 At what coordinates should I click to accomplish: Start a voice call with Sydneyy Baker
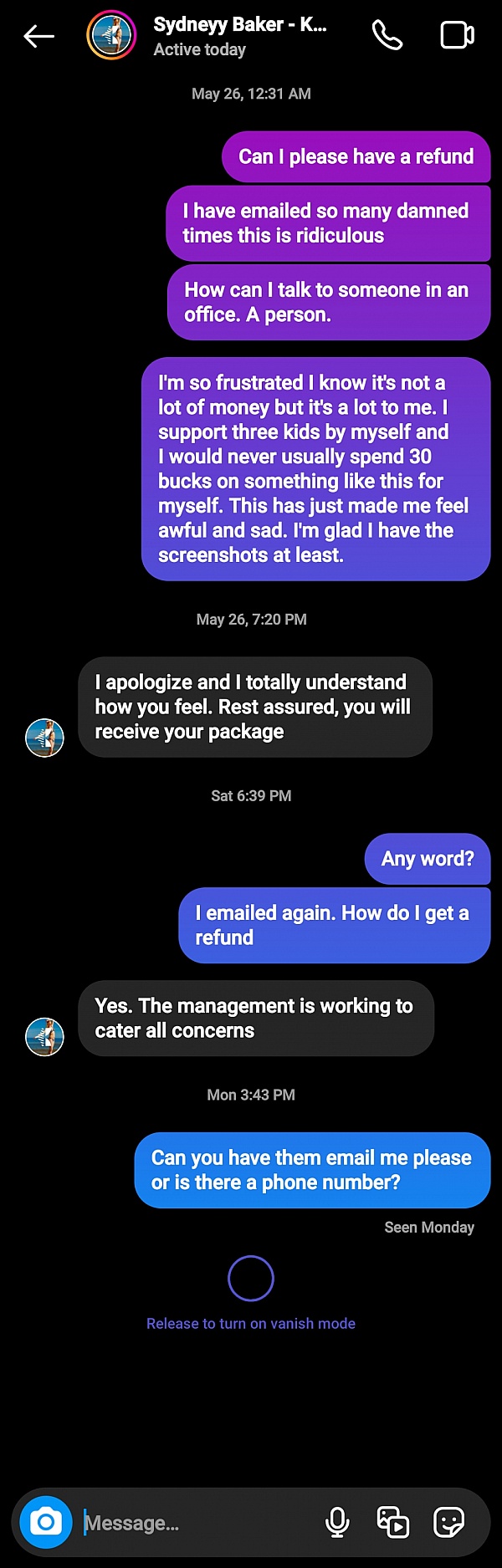pyautogui.click(x=387, y=36)
